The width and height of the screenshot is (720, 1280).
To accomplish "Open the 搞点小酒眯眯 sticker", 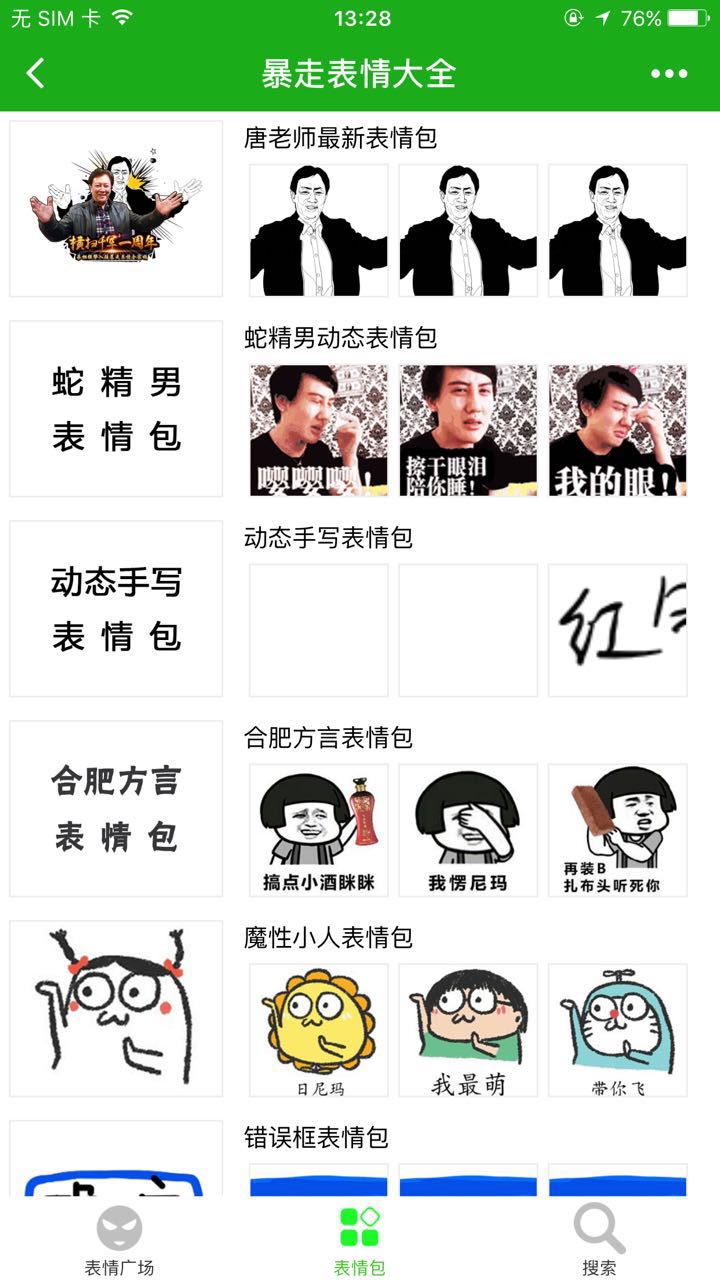I will [318, 830].
